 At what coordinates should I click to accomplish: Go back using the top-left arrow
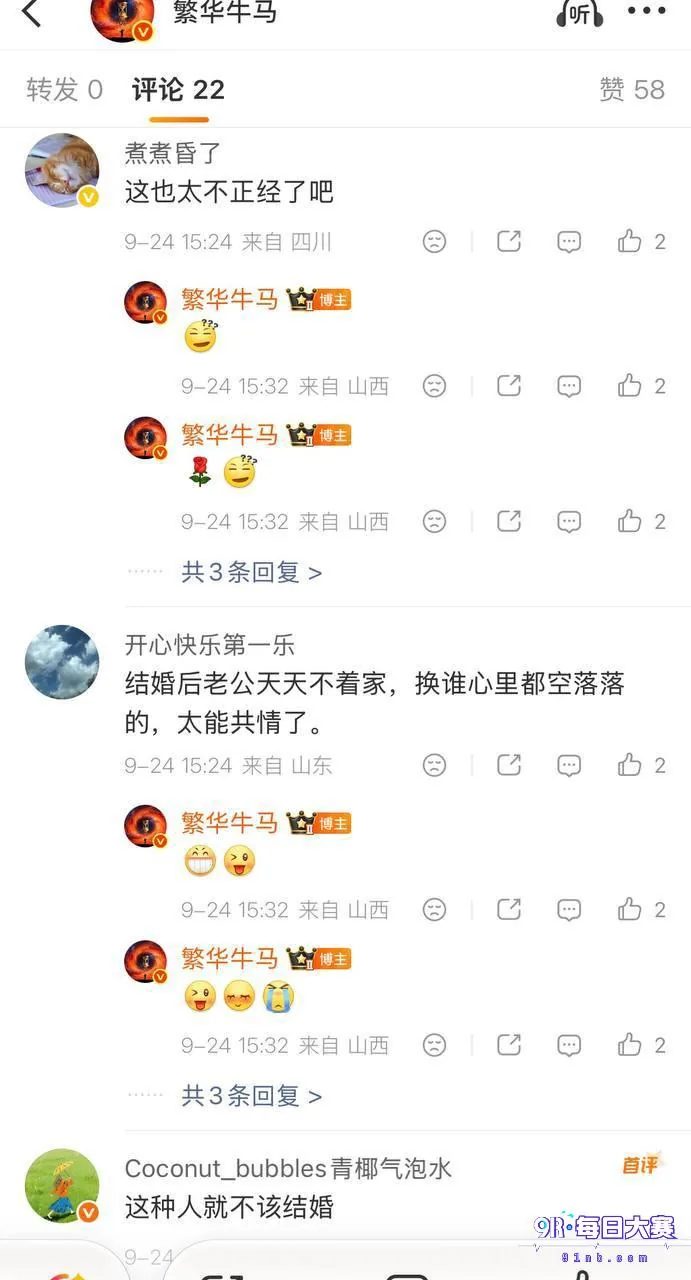pos(31,14)
